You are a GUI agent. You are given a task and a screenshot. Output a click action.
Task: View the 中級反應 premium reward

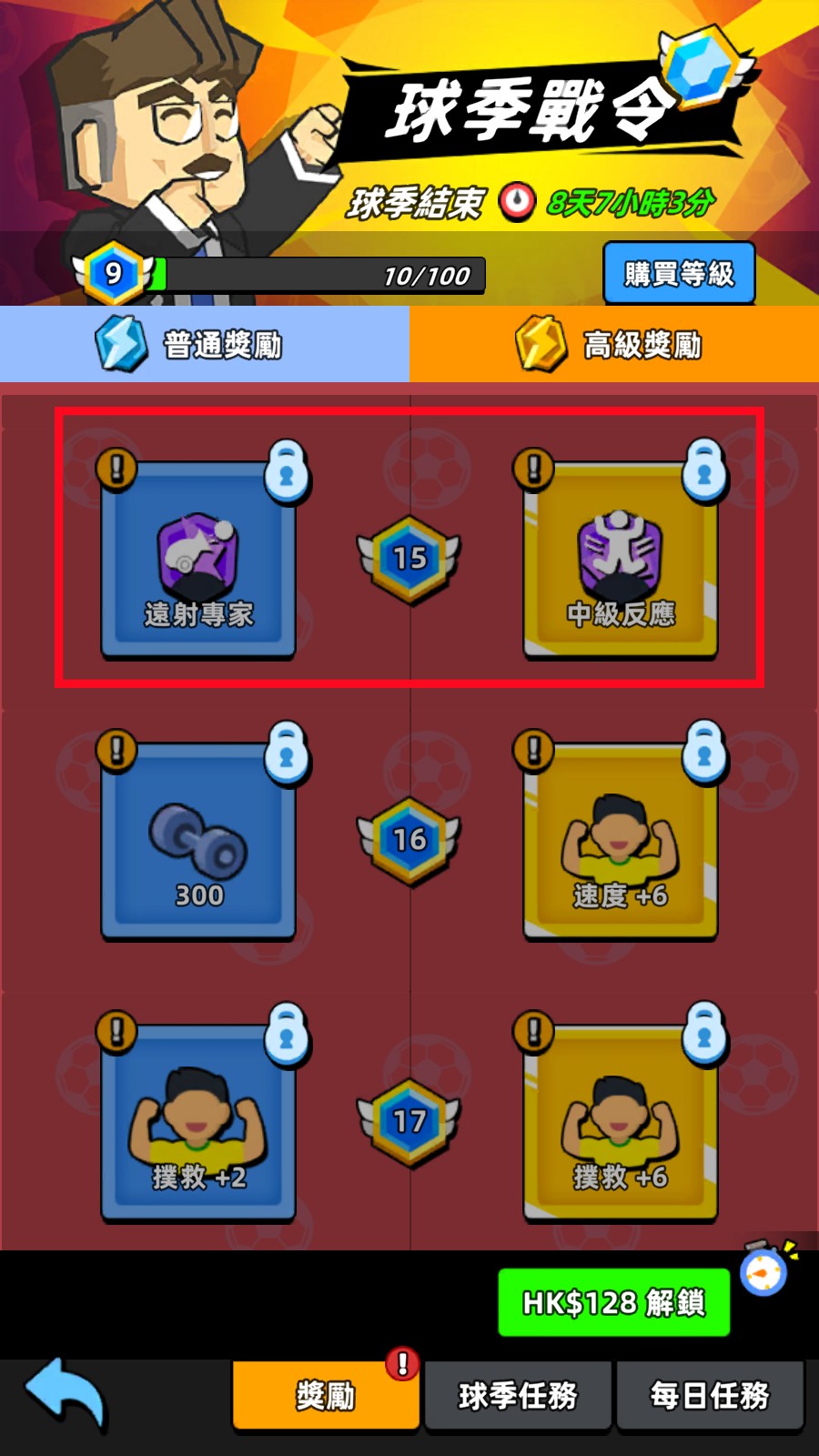(x=621, y=559)
